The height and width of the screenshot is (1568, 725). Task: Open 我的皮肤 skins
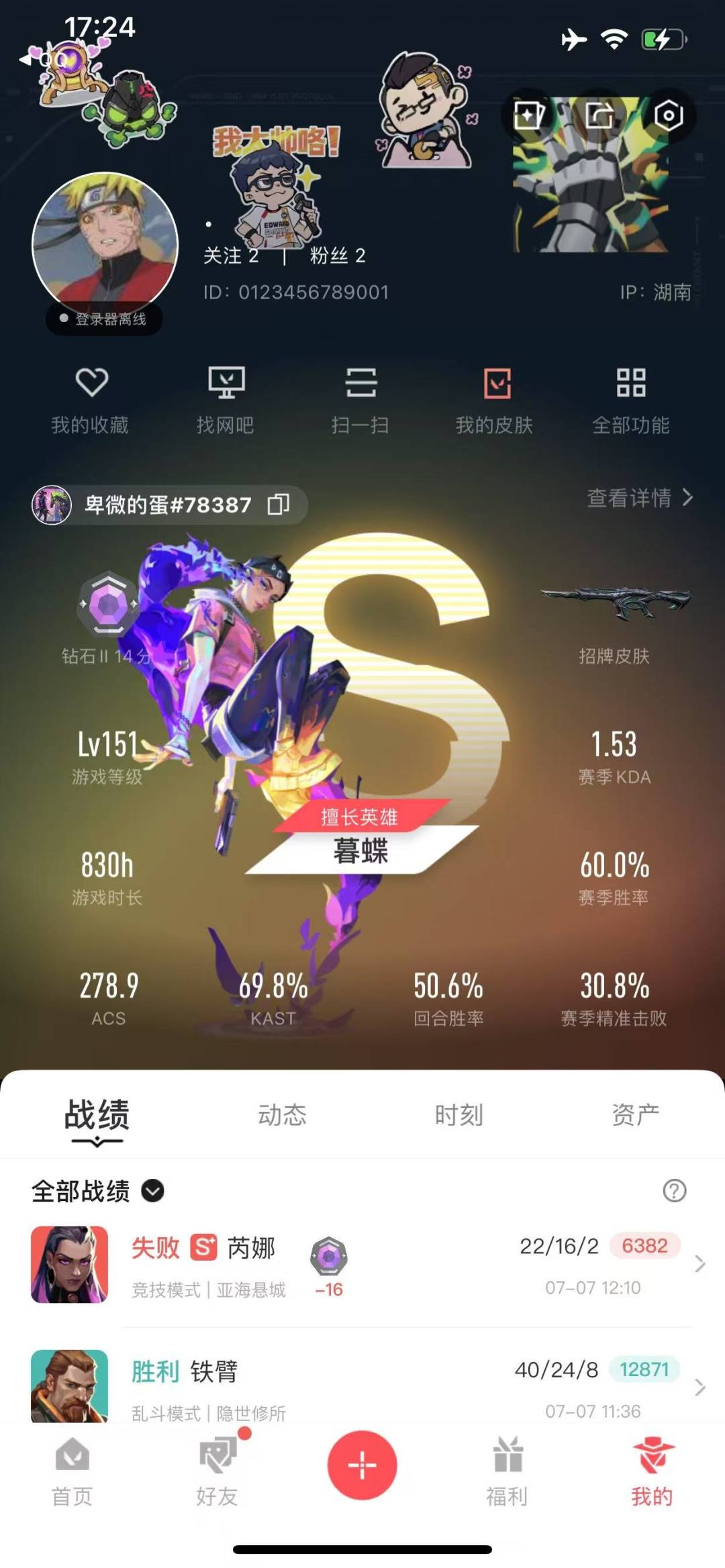[495, 401]
